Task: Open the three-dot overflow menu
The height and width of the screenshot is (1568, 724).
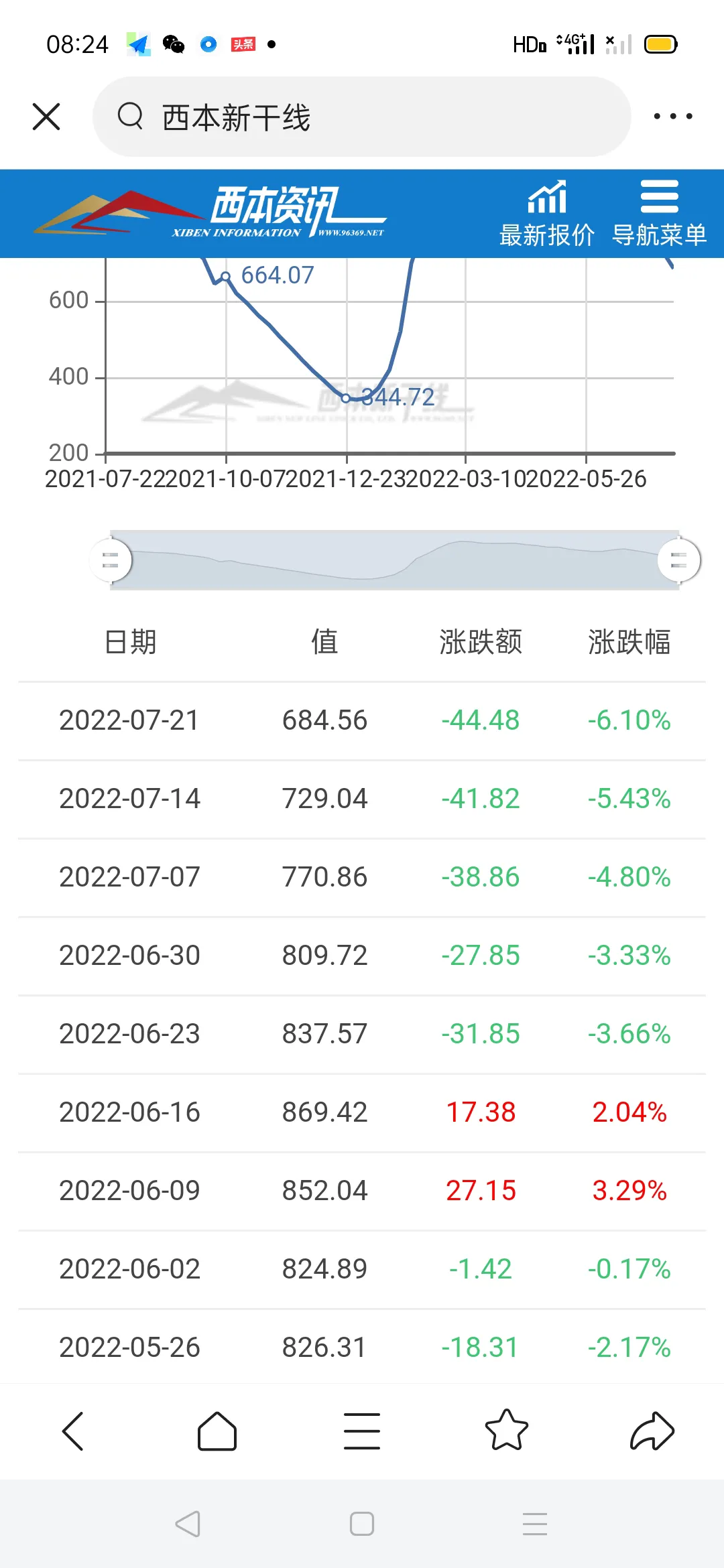Action: [673, 117]
